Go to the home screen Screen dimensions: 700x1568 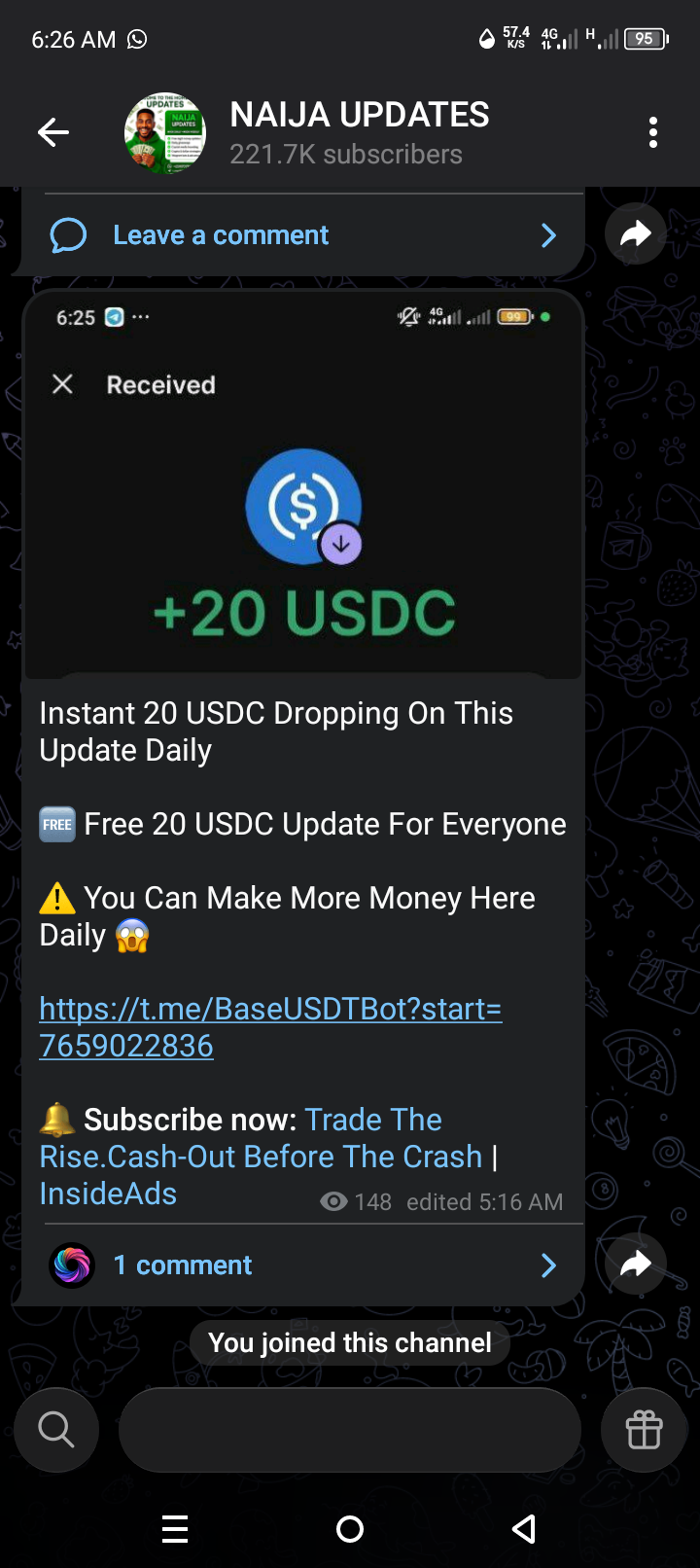click(350, 1530)
